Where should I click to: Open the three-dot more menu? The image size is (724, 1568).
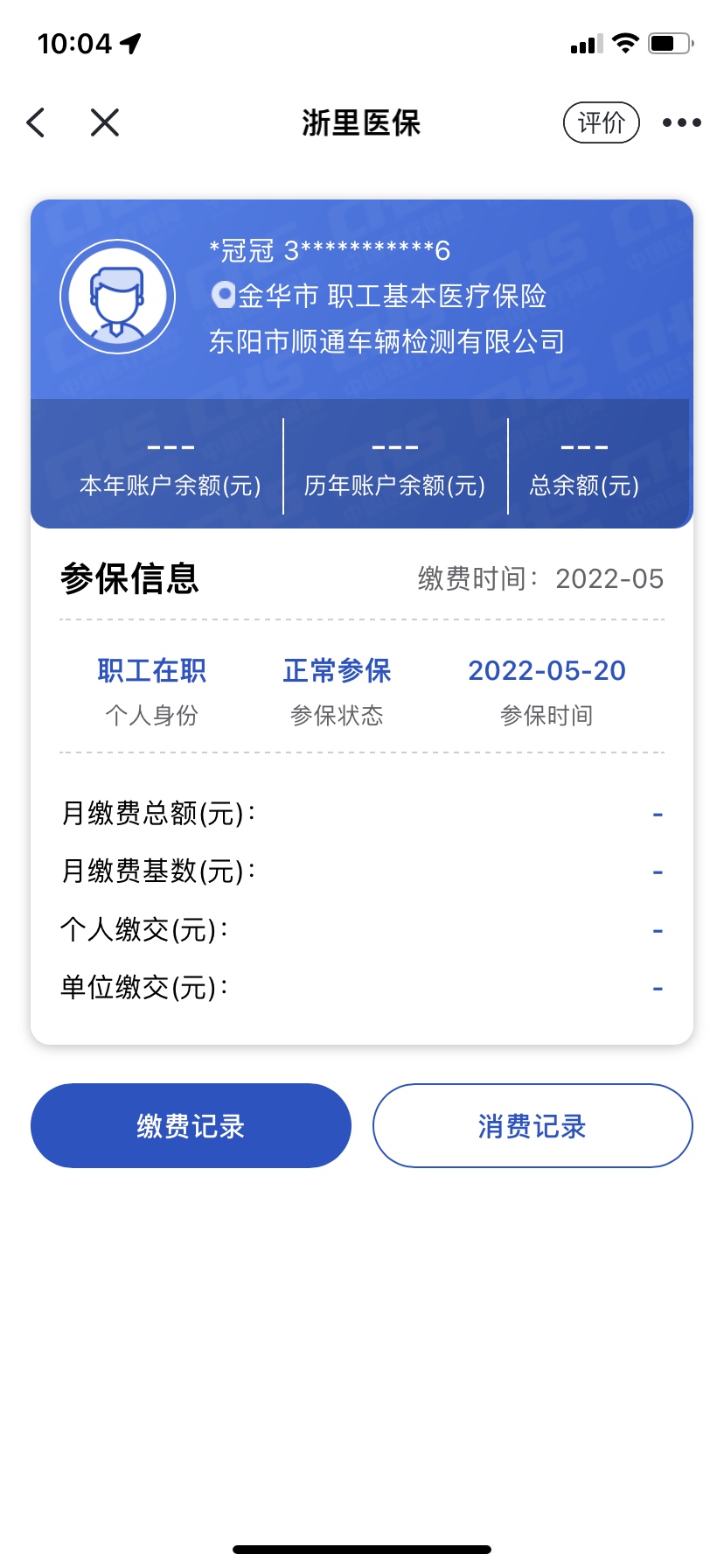(x=682, y=122)
